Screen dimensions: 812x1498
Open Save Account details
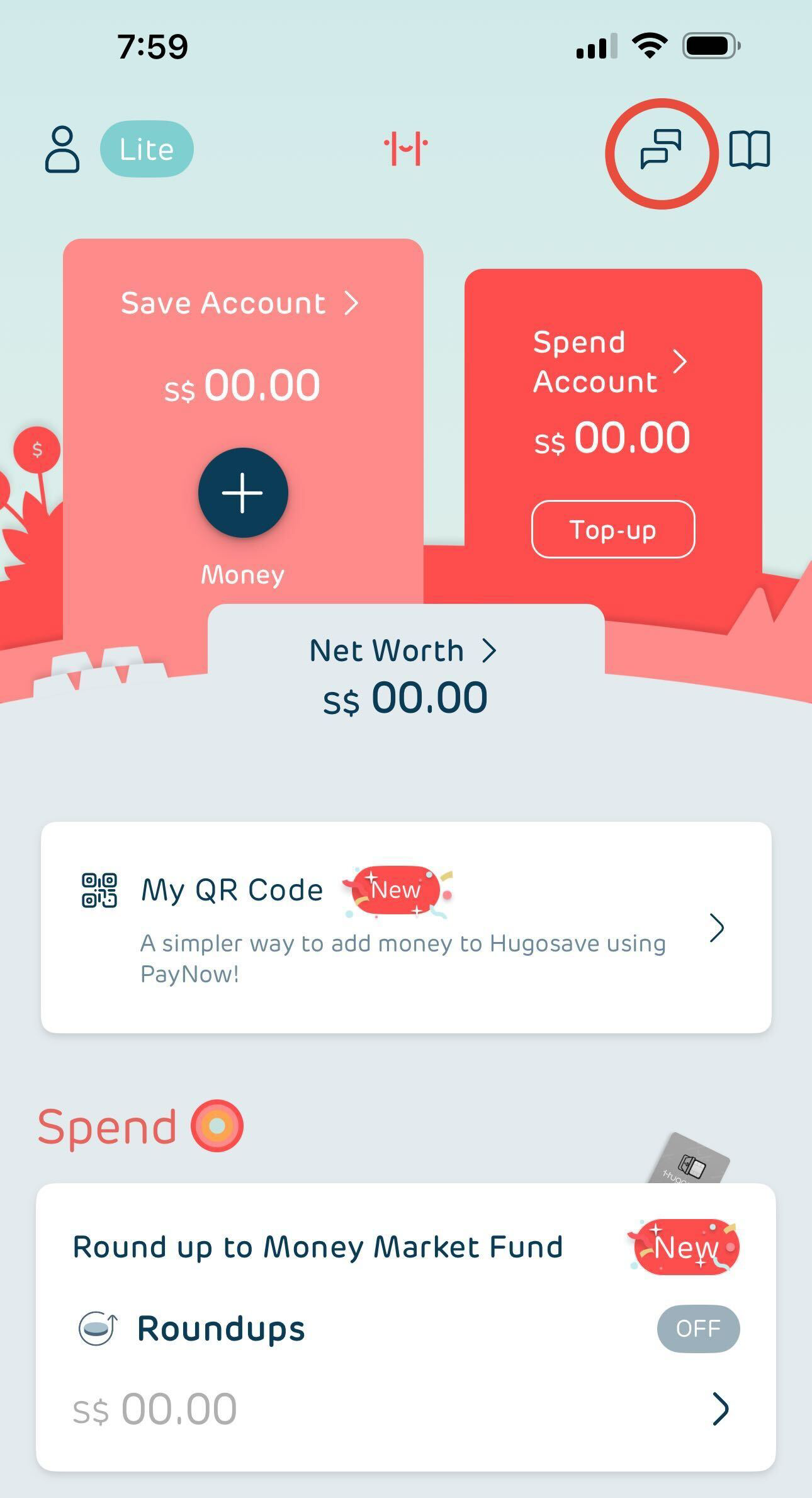[240, 303]
